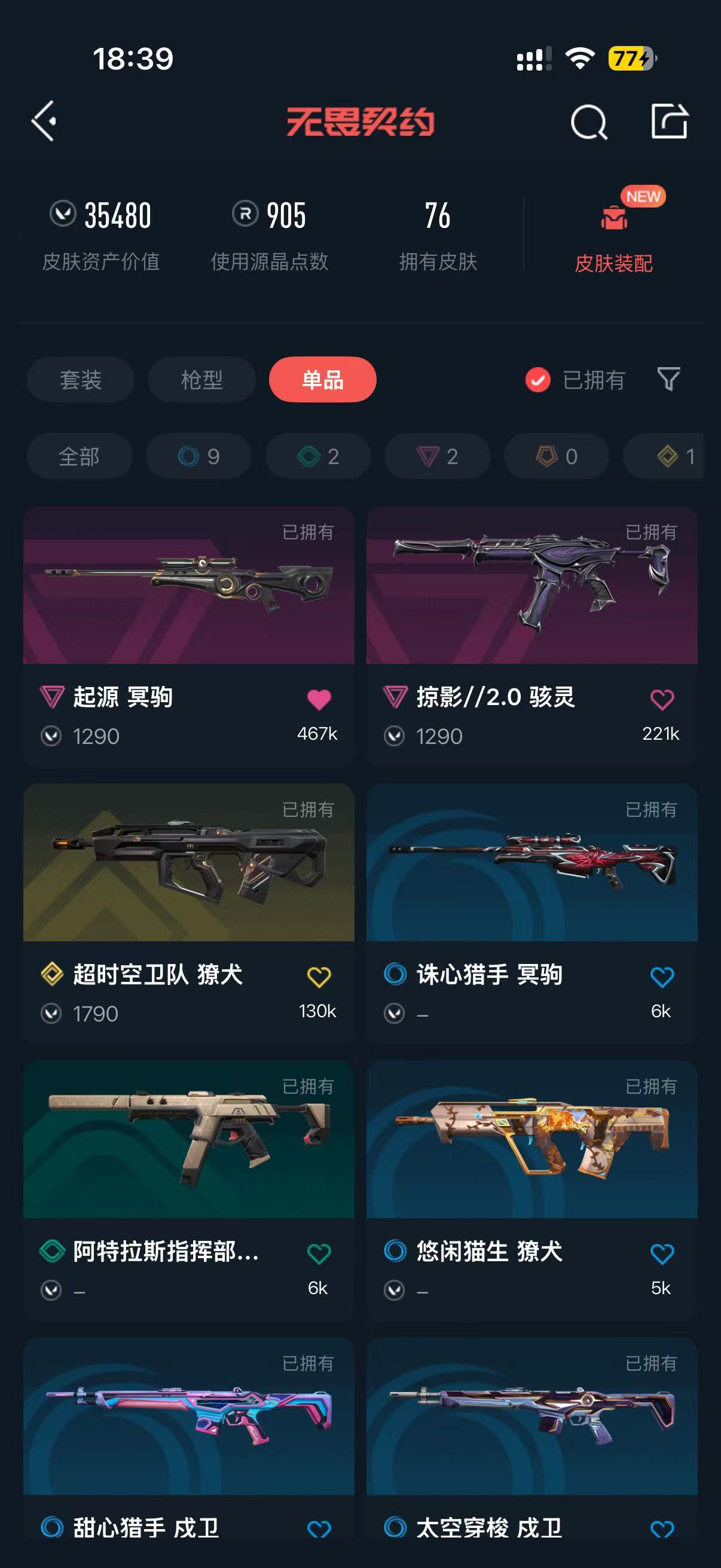The width and height of the screenshot is (721, 1568).
Task: Select the 单品 tab
Action: coord(322,380)
